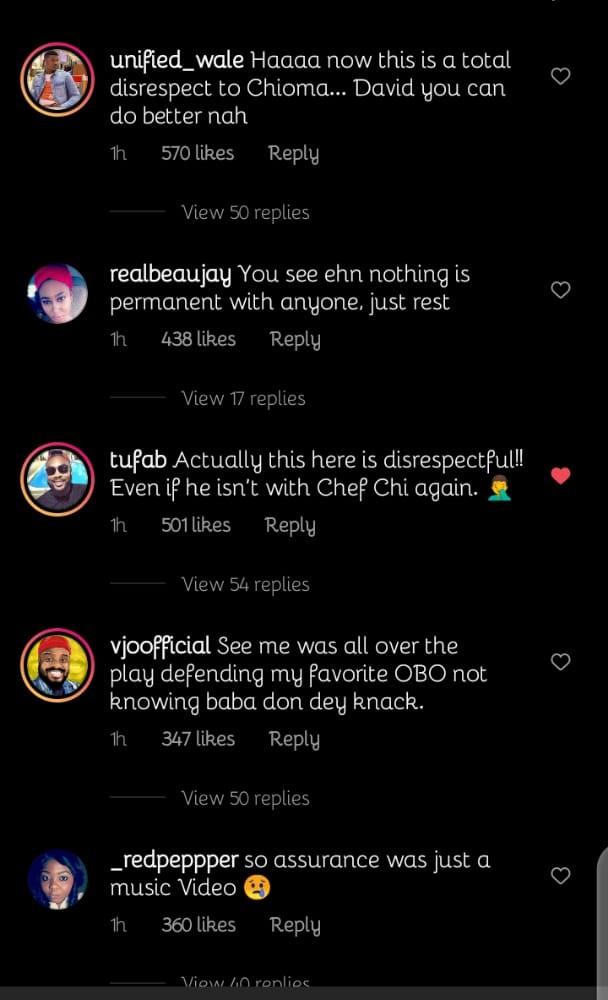The image size is (608, 1000).
Task: Expand View 54 replies under tufab
Action: (x=245, y=584)
